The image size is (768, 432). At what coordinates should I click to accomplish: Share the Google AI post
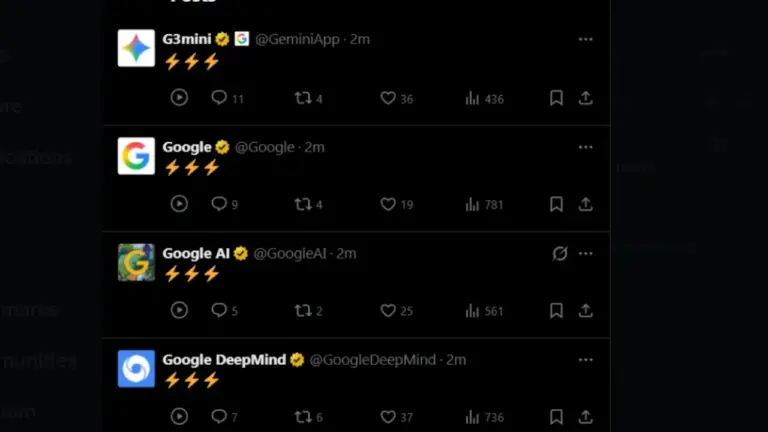click(586, 311)
